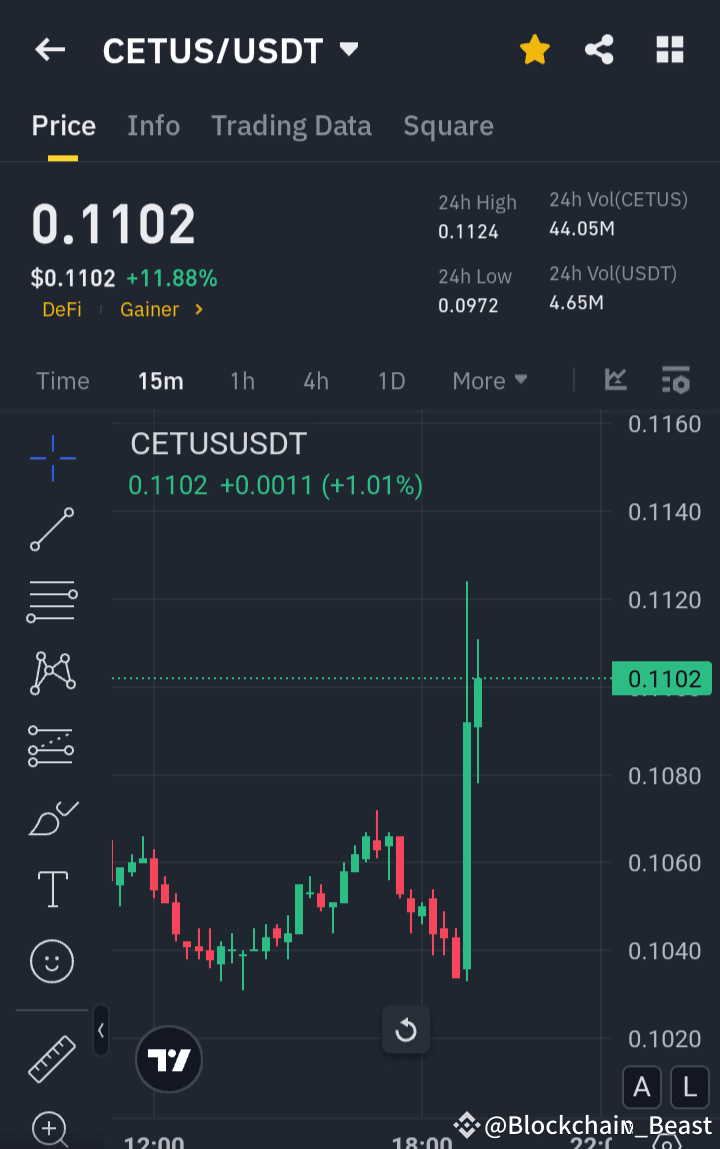Tap the chart refresh button
The width and height of the screenshot is (720, 1149).
[x=406, y=1030]
